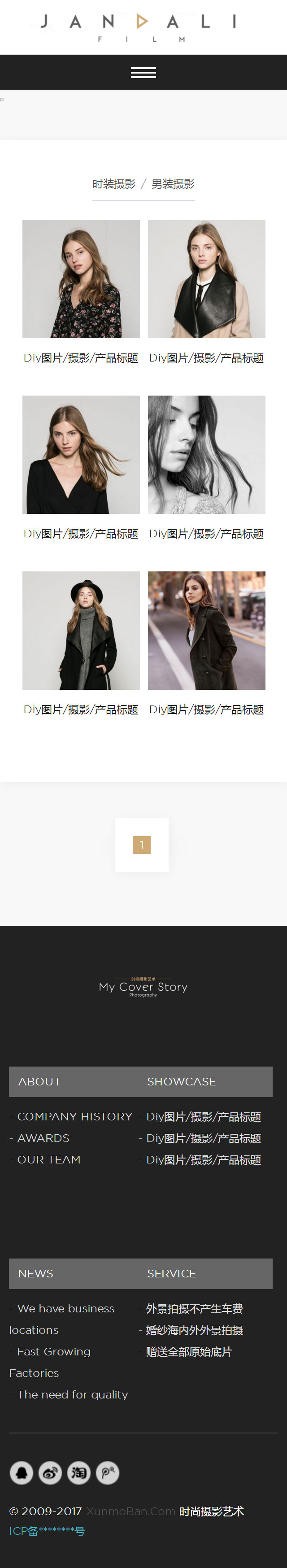This screenshot has height=1568, width=287.
Task: Open the 赠送全部原始底片 service link
Action: pyautogui.click(x=188, y=1351)
